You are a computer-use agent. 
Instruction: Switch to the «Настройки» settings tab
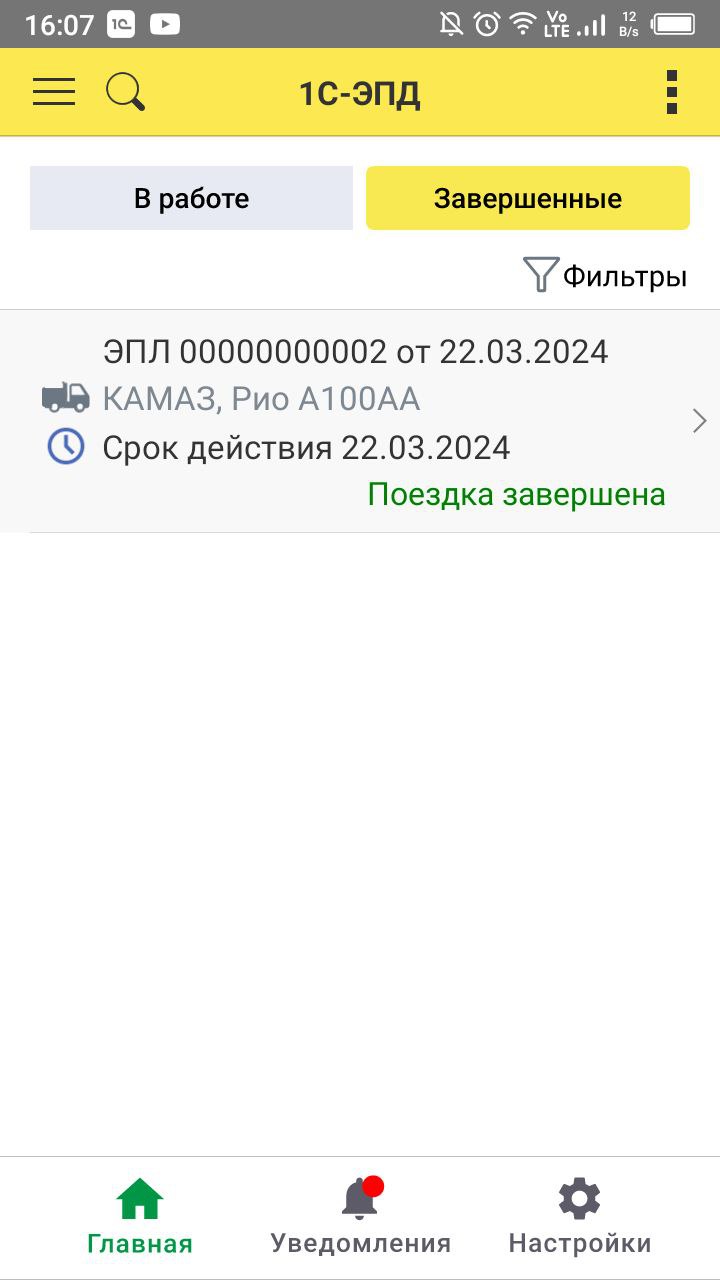[x=580, y=1217]
